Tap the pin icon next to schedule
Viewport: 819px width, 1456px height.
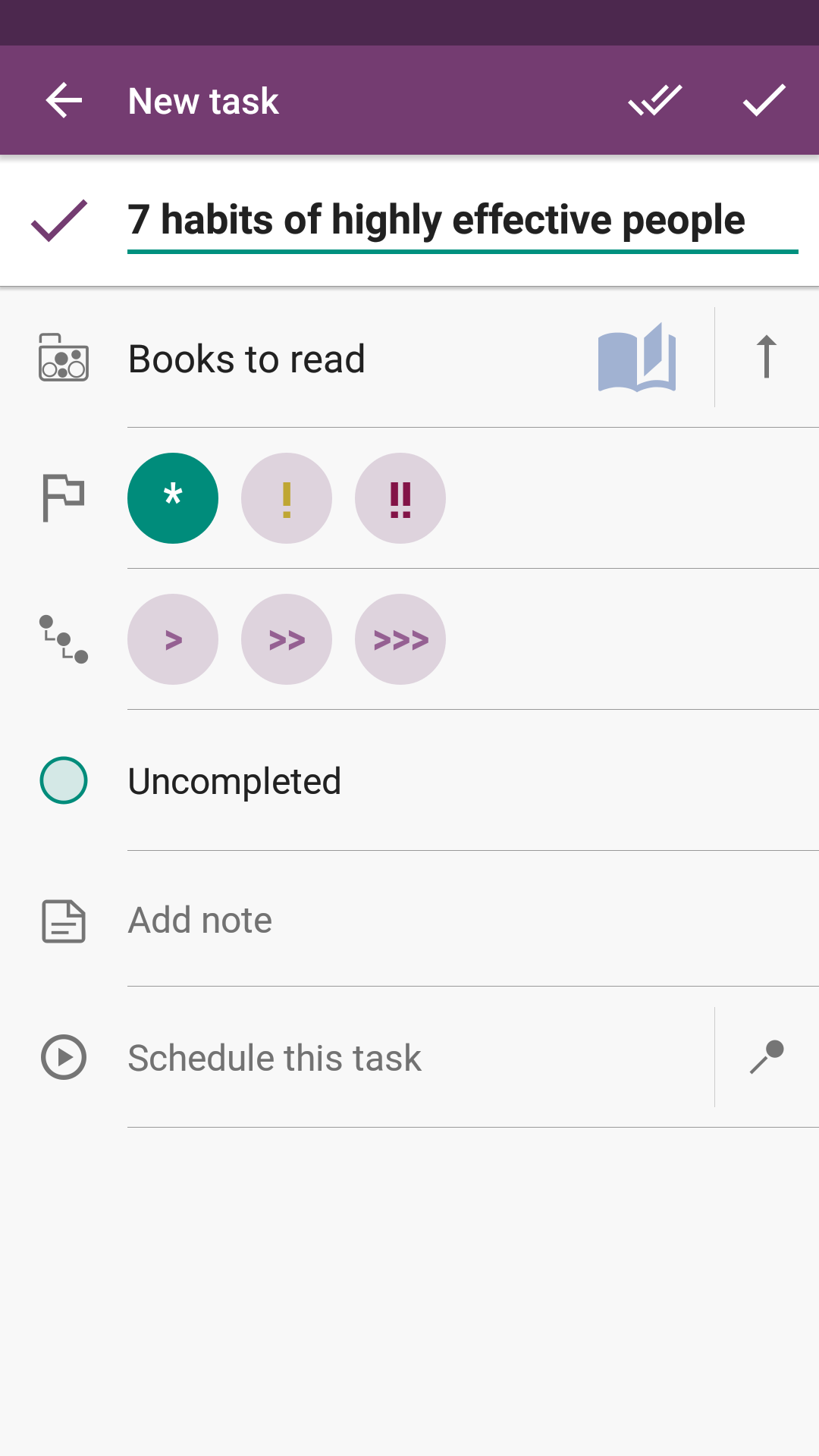point(767,1057)
